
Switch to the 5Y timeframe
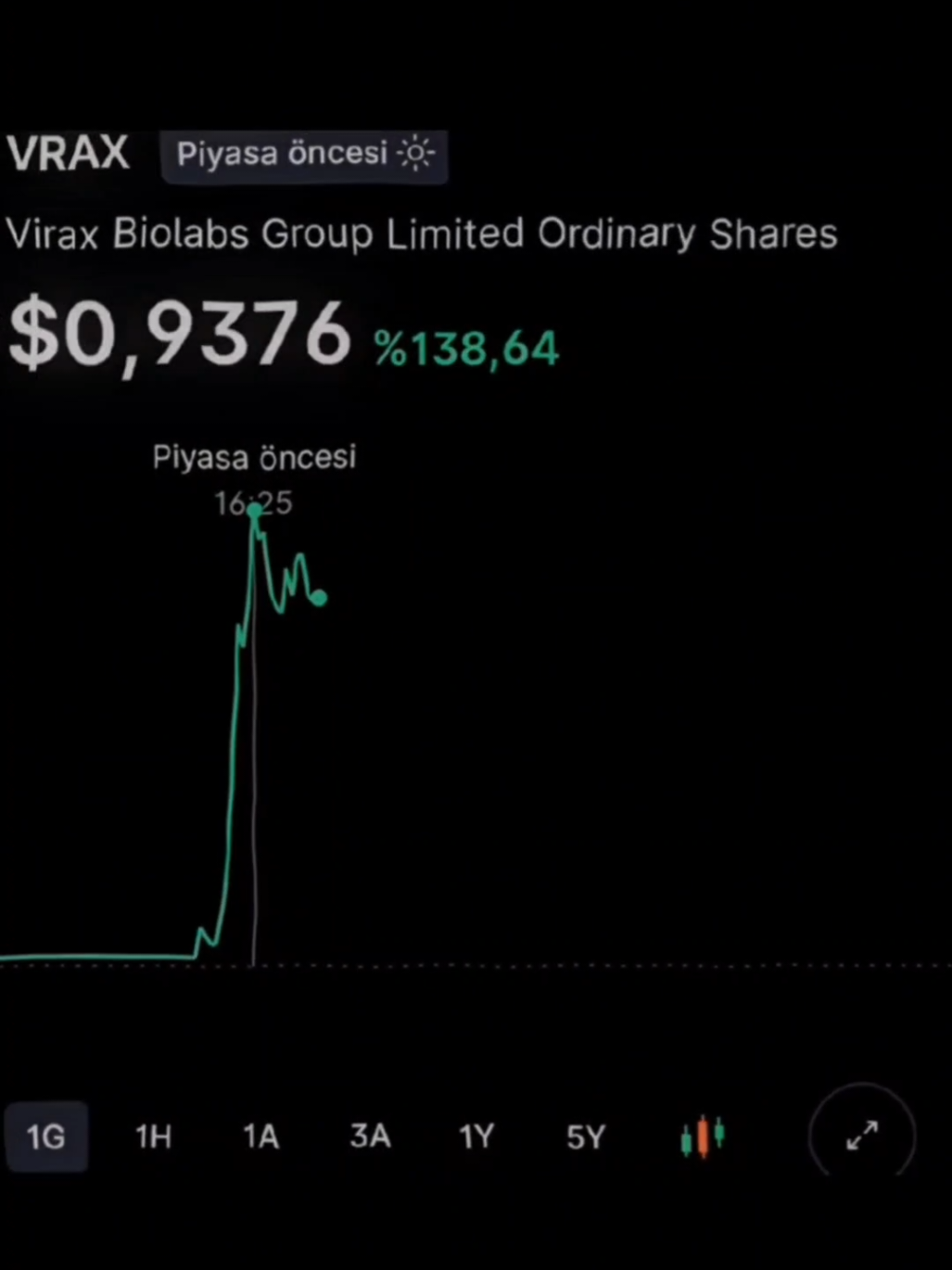[583, 1136]
